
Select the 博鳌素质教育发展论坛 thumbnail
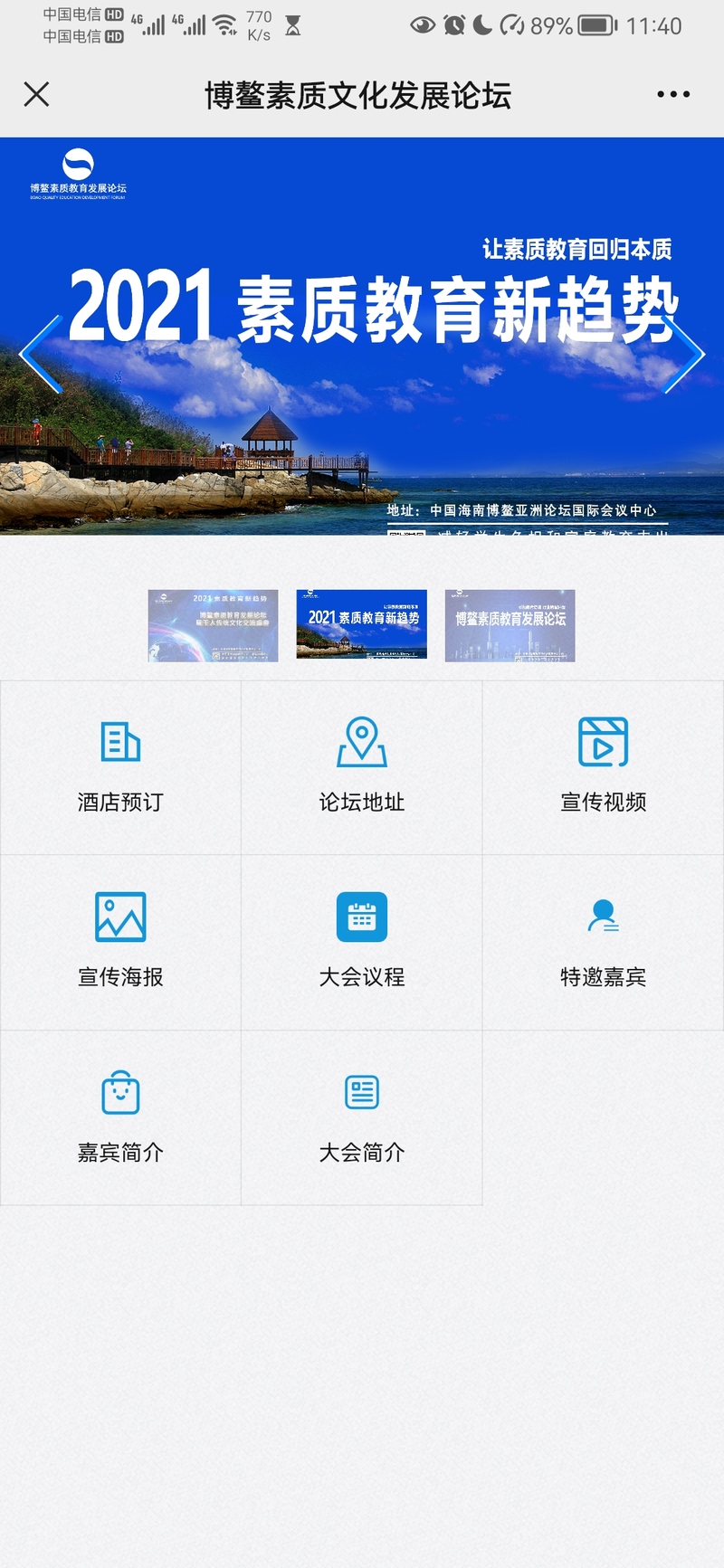[510, 625]
